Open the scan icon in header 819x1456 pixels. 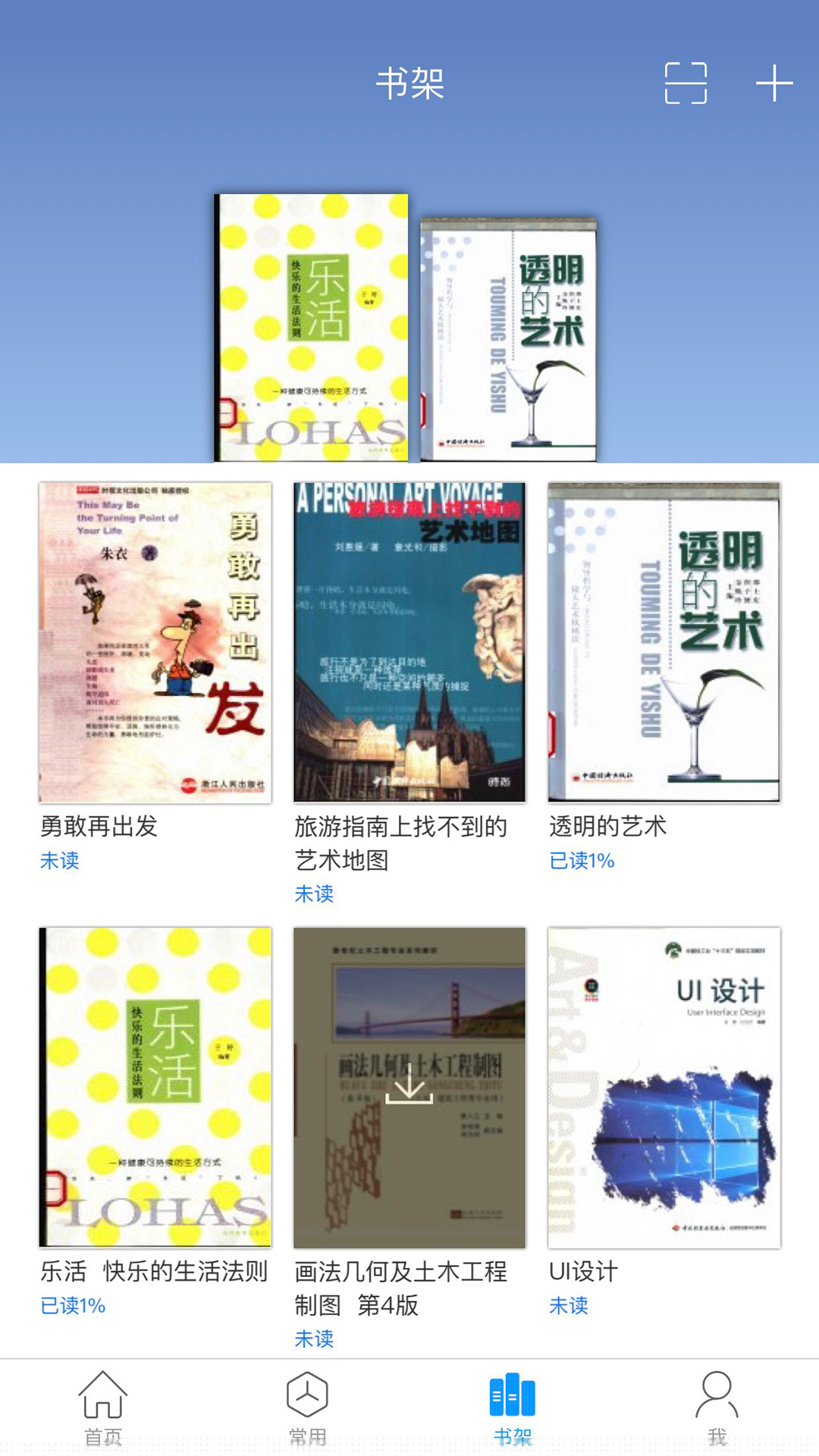coord(686,83)
